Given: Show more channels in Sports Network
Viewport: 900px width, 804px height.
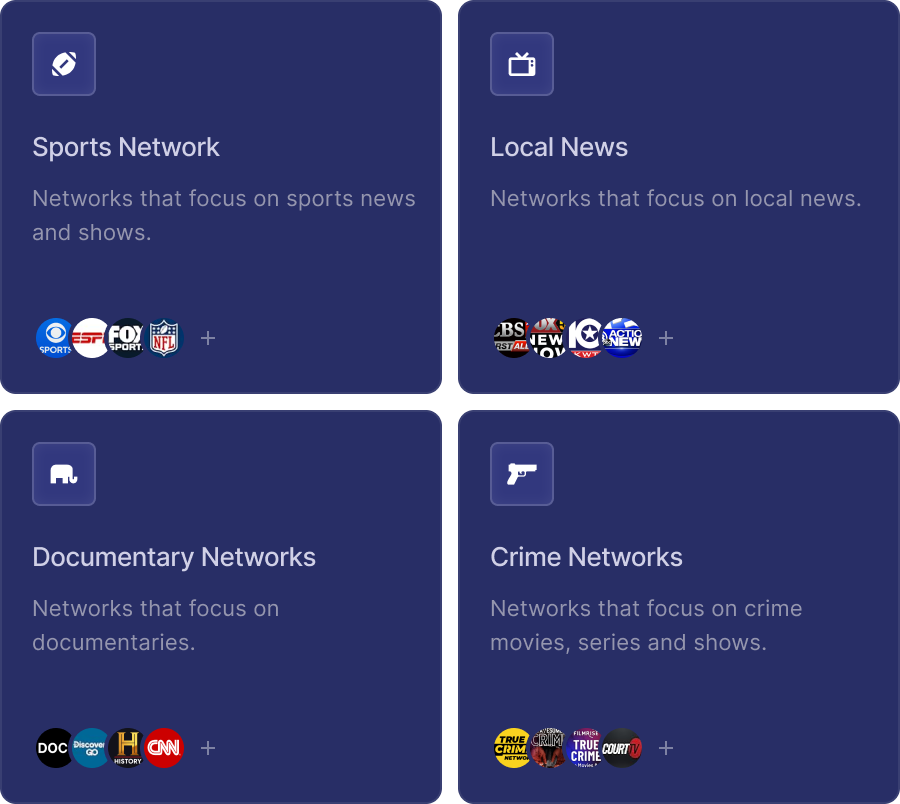Looking at the screenshot, I should [208, 338].
